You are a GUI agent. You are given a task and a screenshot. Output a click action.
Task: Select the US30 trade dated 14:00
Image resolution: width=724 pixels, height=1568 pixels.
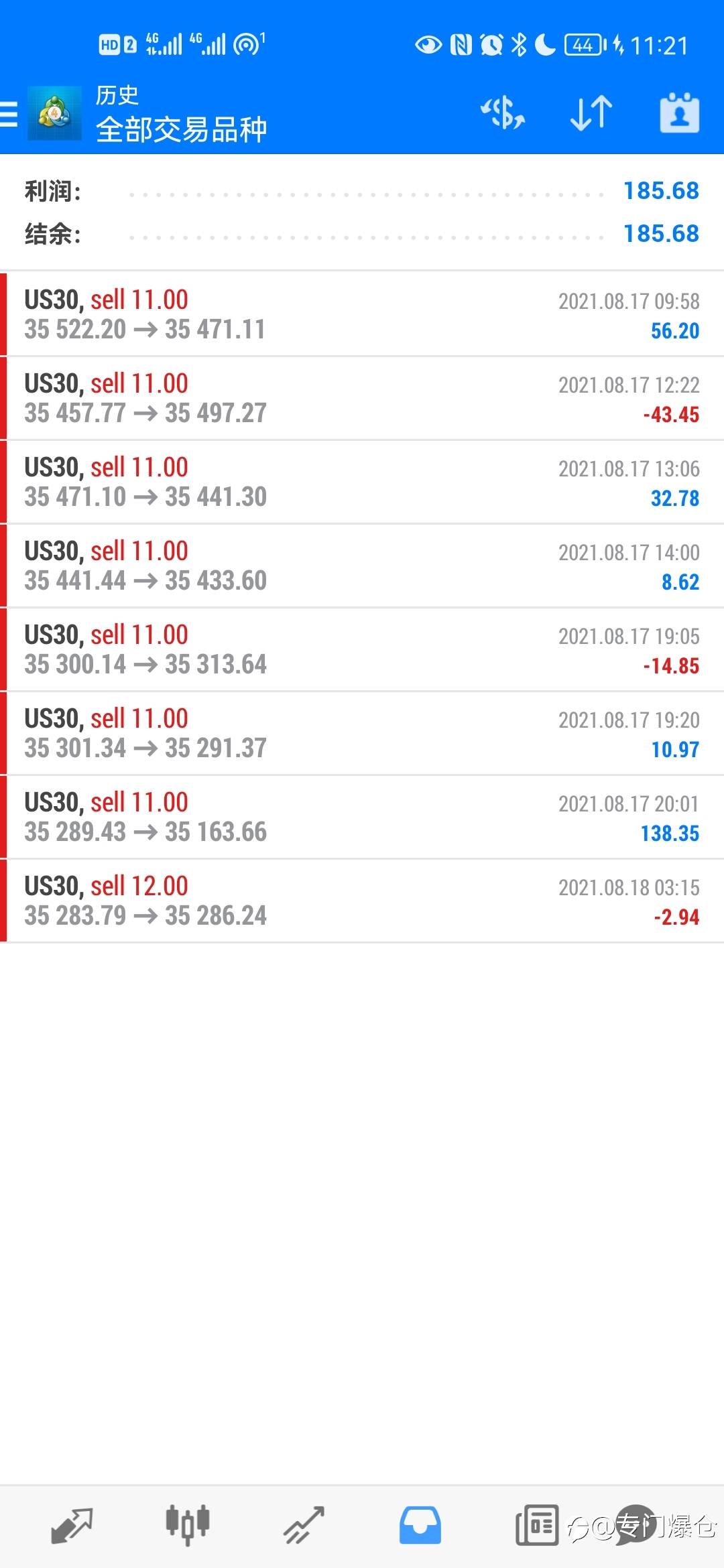tap(362, 566)
